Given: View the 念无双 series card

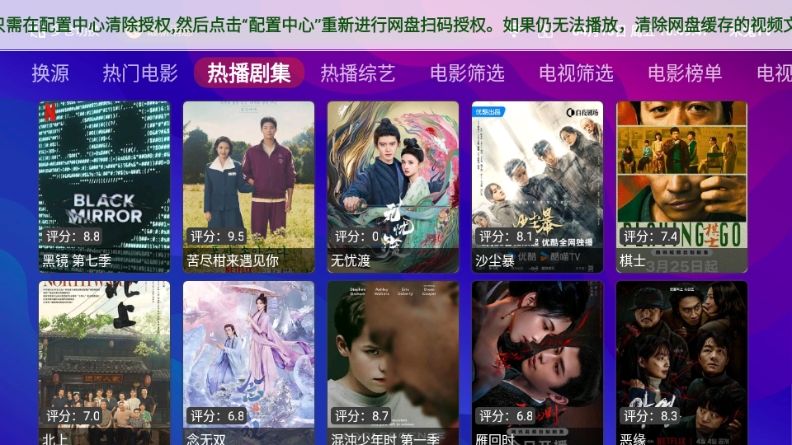Looking at the screenshot, I should (249, 364).
